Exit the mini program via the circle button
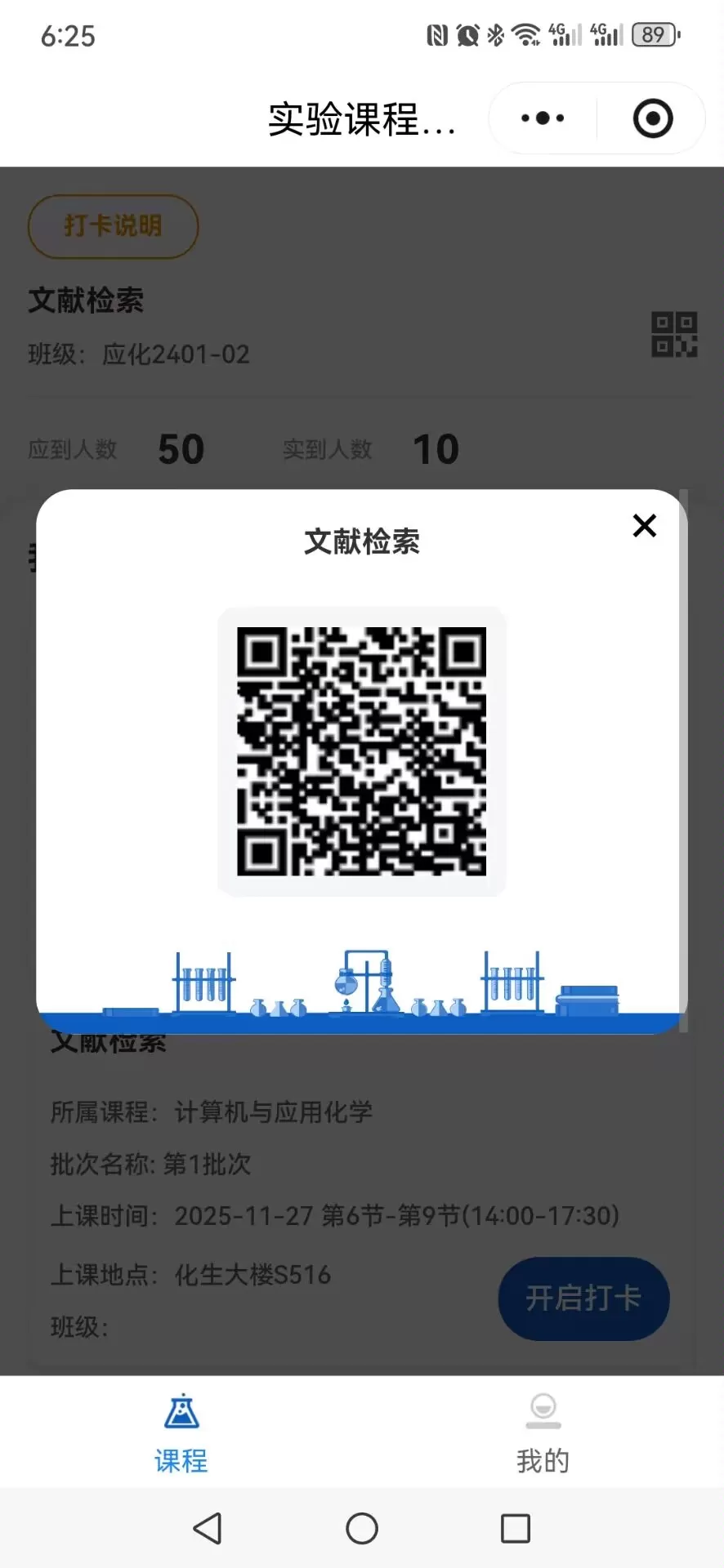The height and width of the screenshot is (1568, 724). [x=652, y=118]
